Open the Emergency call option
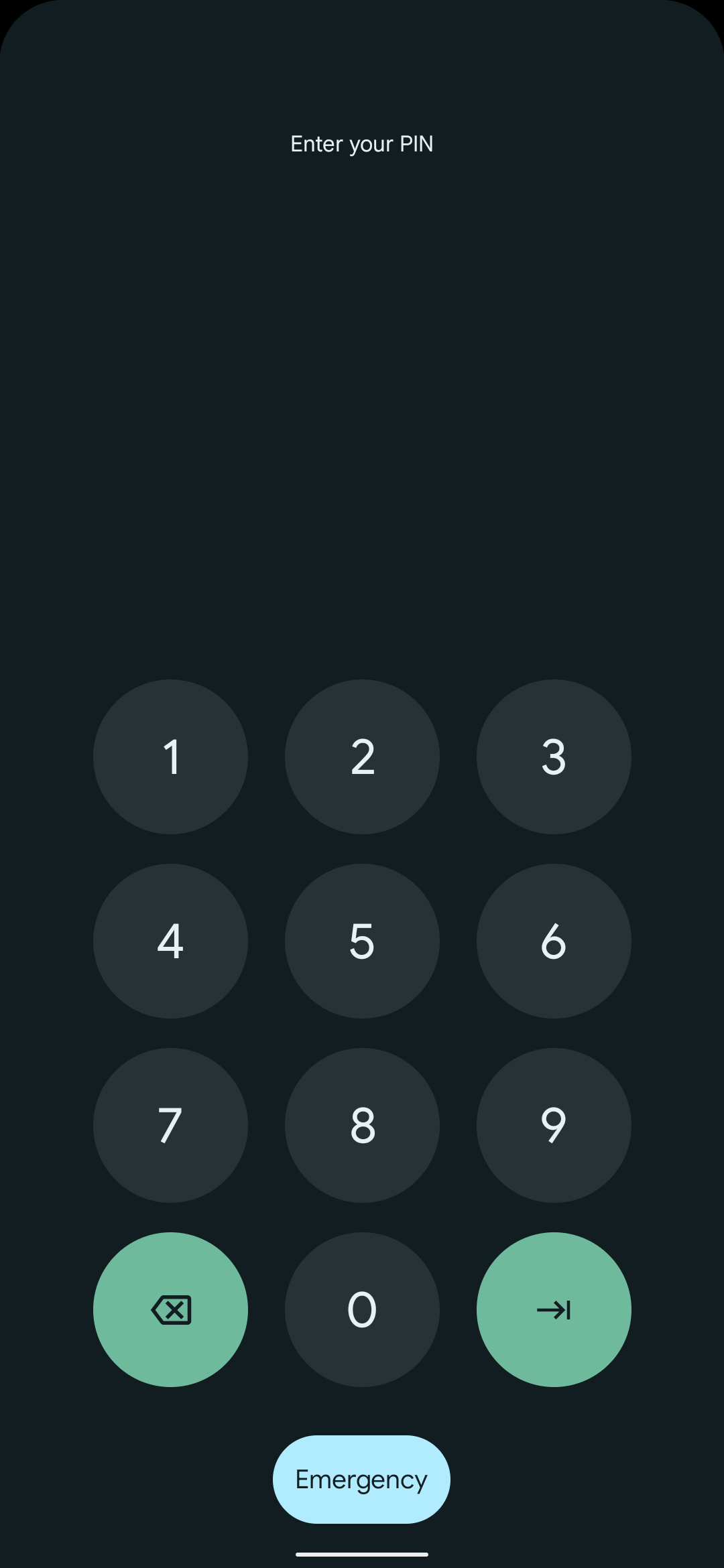This screenshot has width=724, height=1568. click(361, 1479)
